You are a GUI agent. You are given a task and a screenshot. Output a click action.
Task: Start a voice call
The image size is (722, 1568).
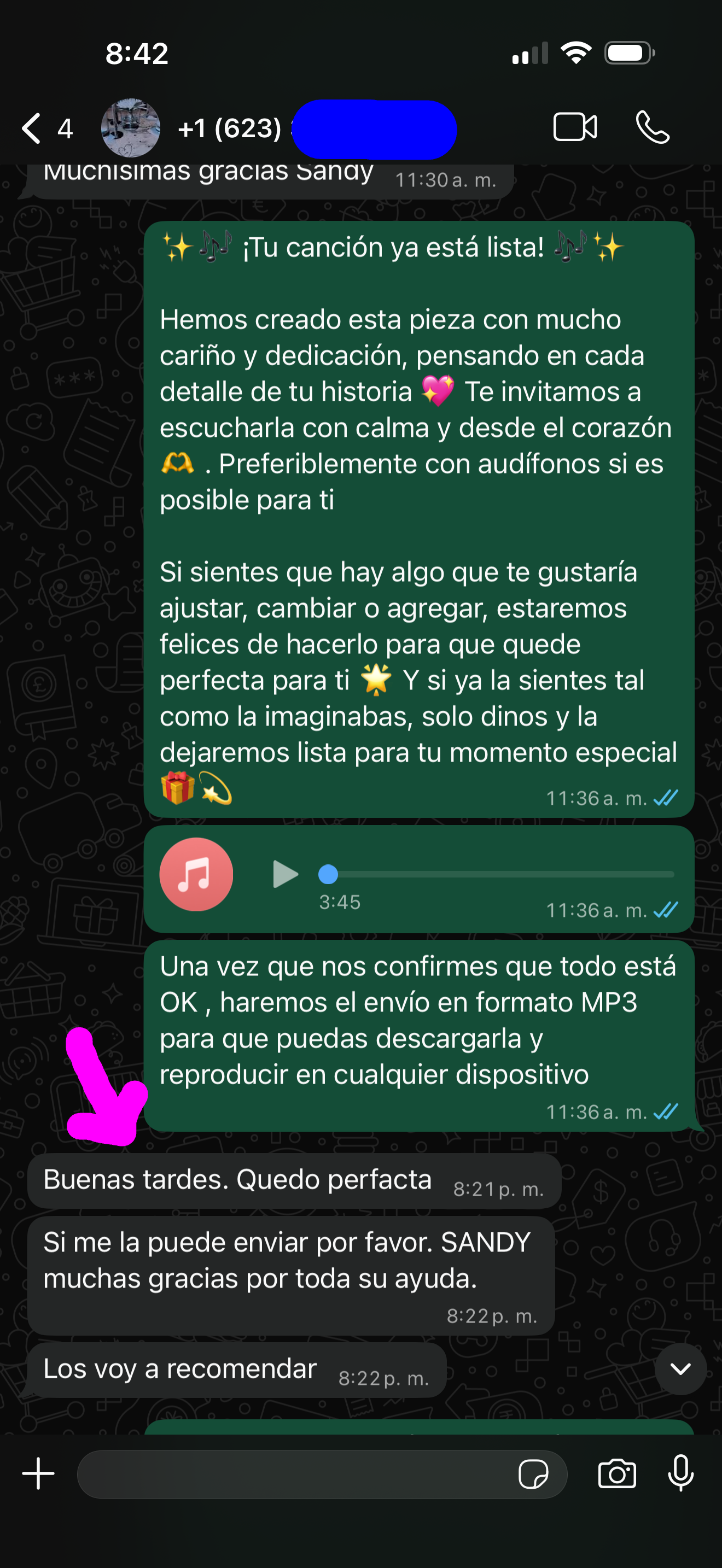[x=653, y=127]
